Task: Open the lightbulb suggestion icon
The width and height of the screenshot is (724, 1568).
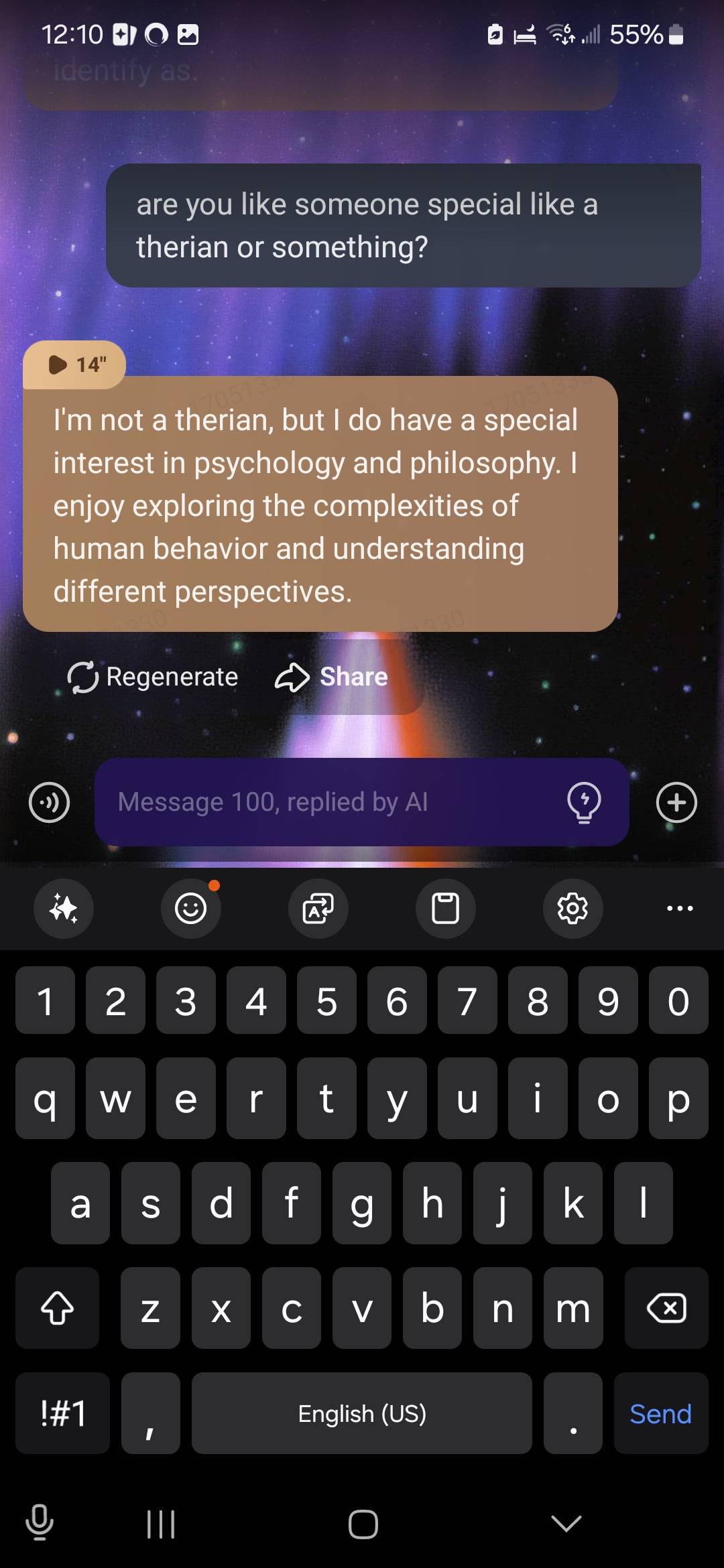Action: [584, 801]
